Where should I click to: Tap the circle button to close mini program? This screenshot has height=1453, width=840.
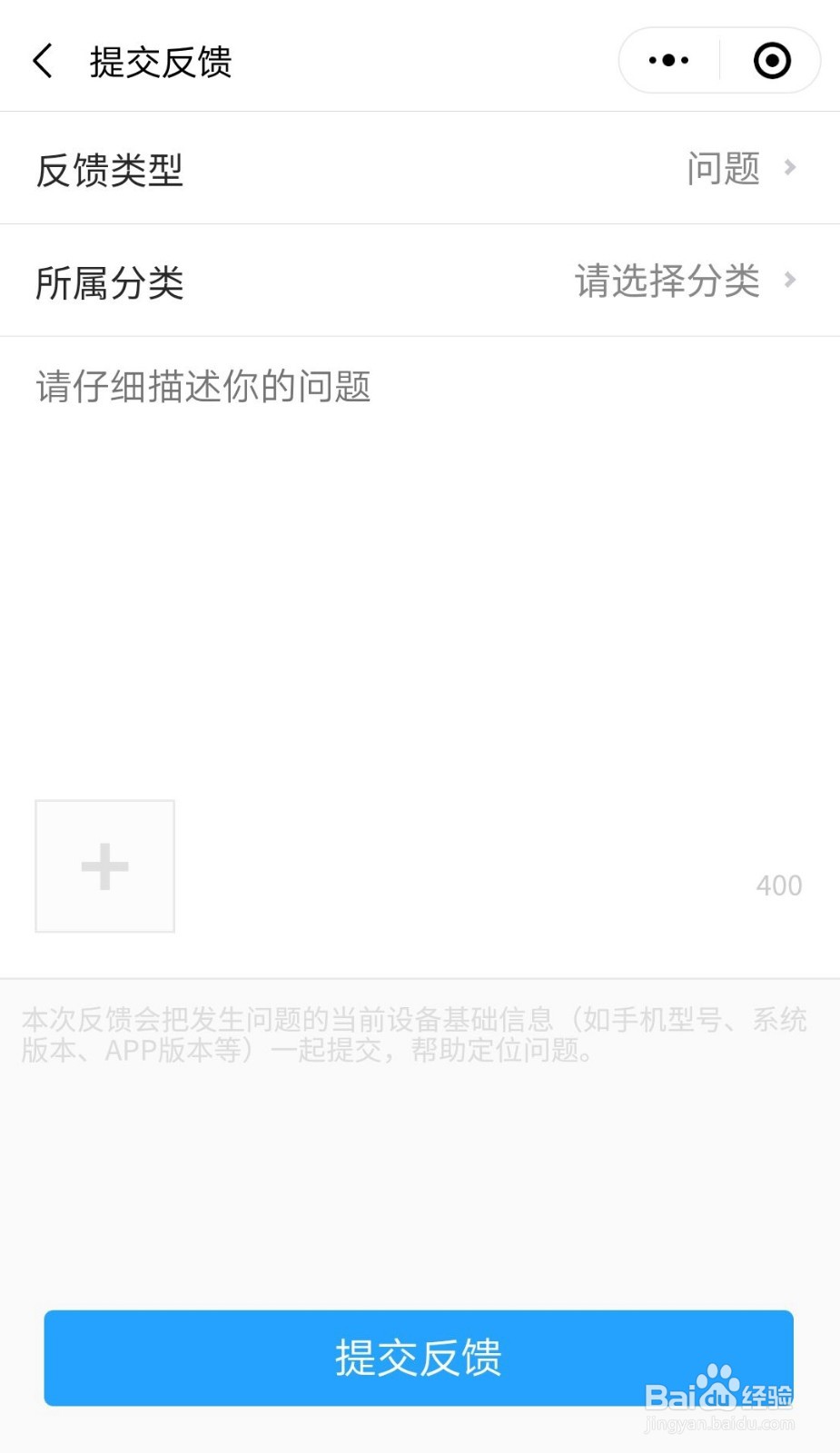tap(770, 59)
